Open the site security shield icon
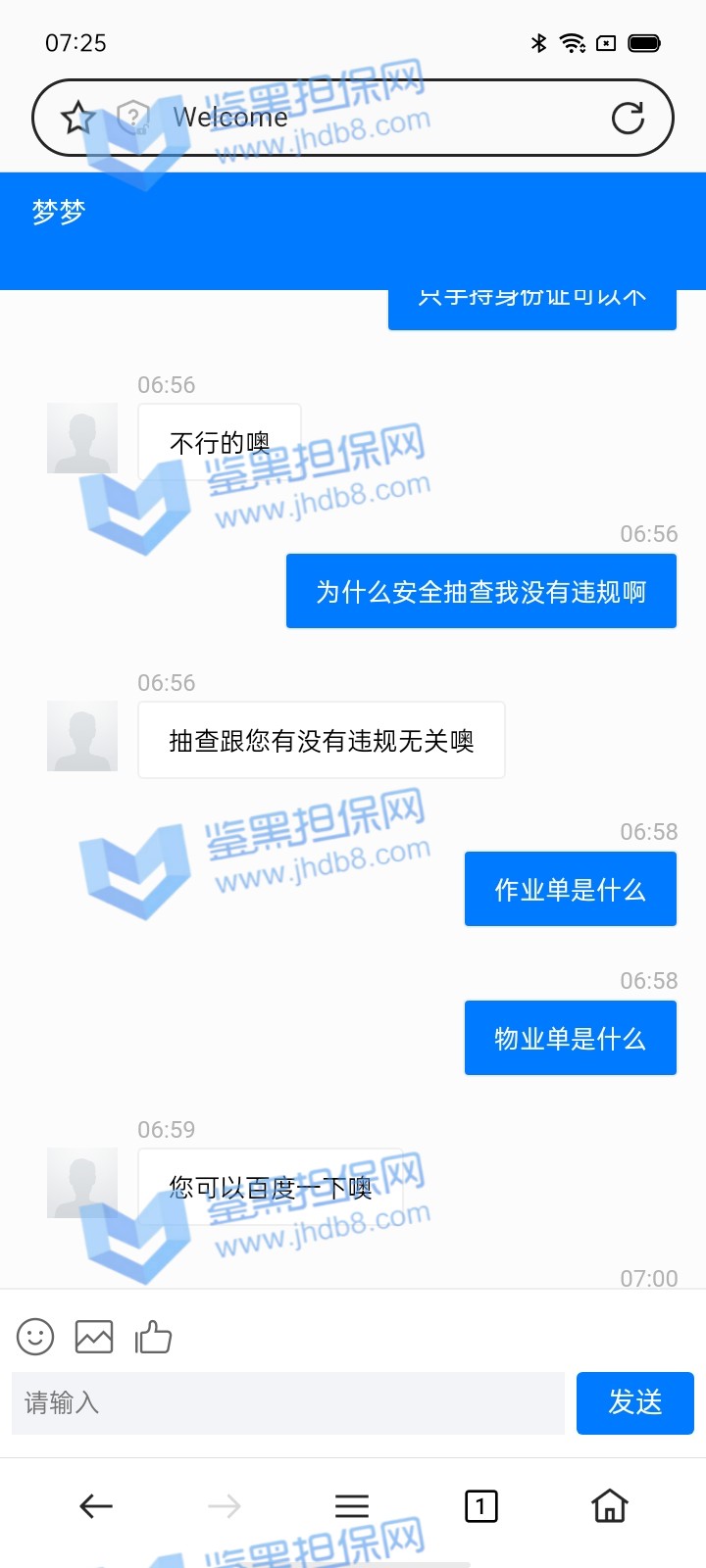The image size is (706, 1568). coord(133,119)
